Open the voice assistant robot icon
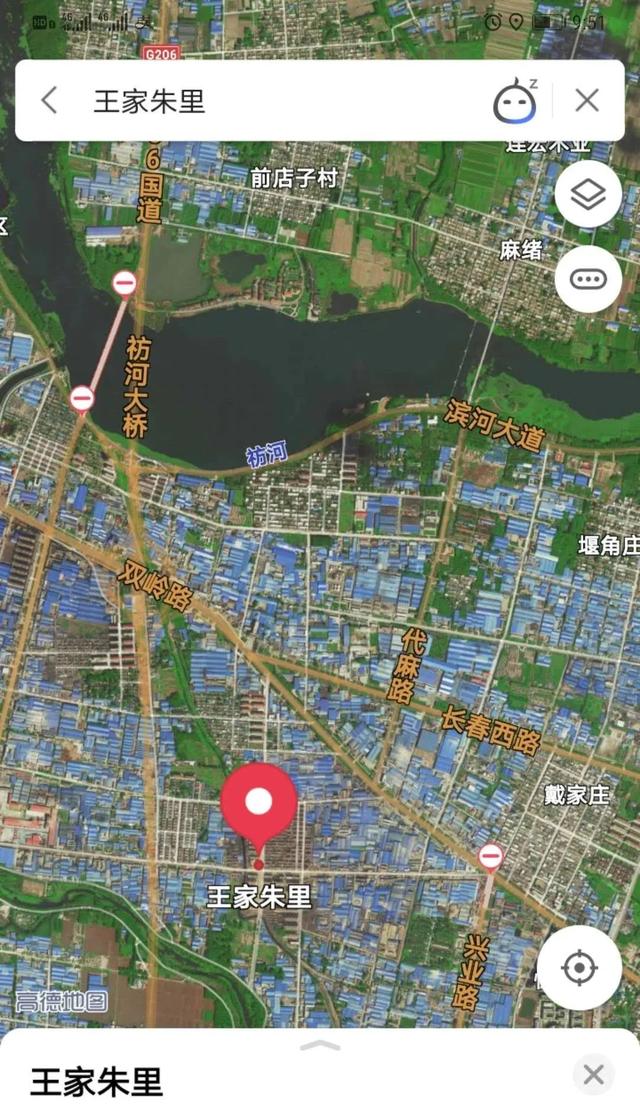 tap(515, 101)
